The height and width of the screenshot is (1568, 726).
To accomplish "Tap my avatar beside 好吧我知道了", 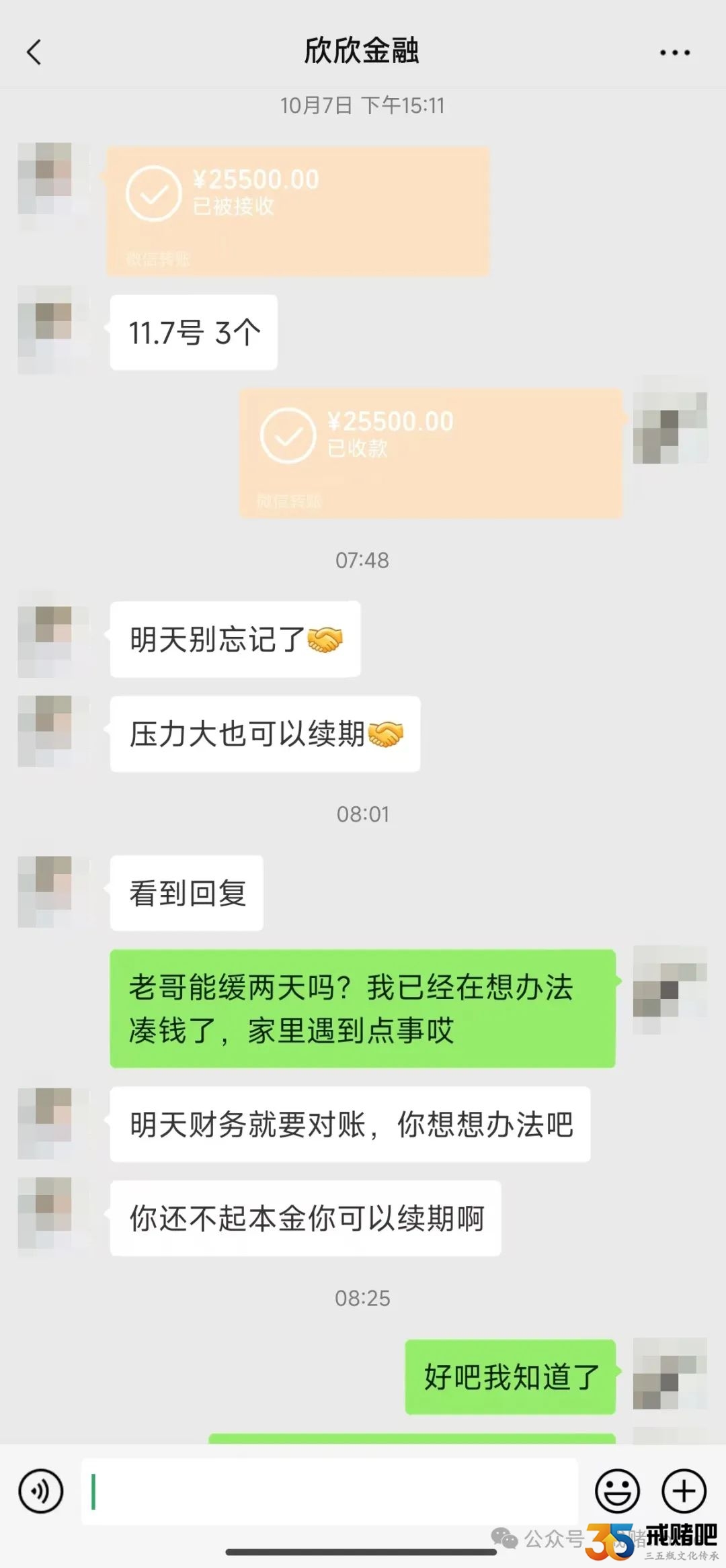I will pyautogui.click(x=670, y=1373).
